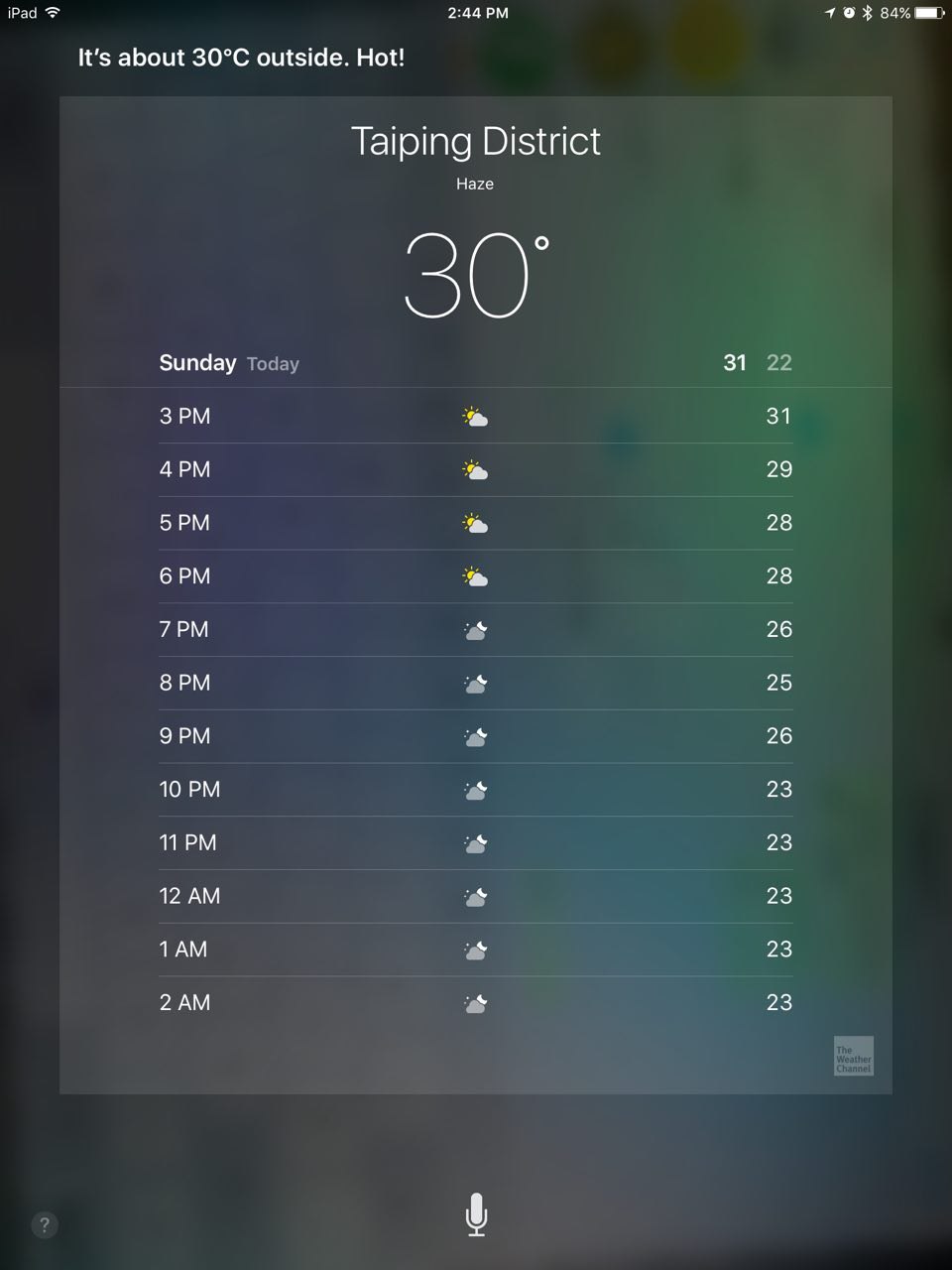Screen dimensions: 952x1270
Task: Open the Siri help question mark
Action: 44,1224
